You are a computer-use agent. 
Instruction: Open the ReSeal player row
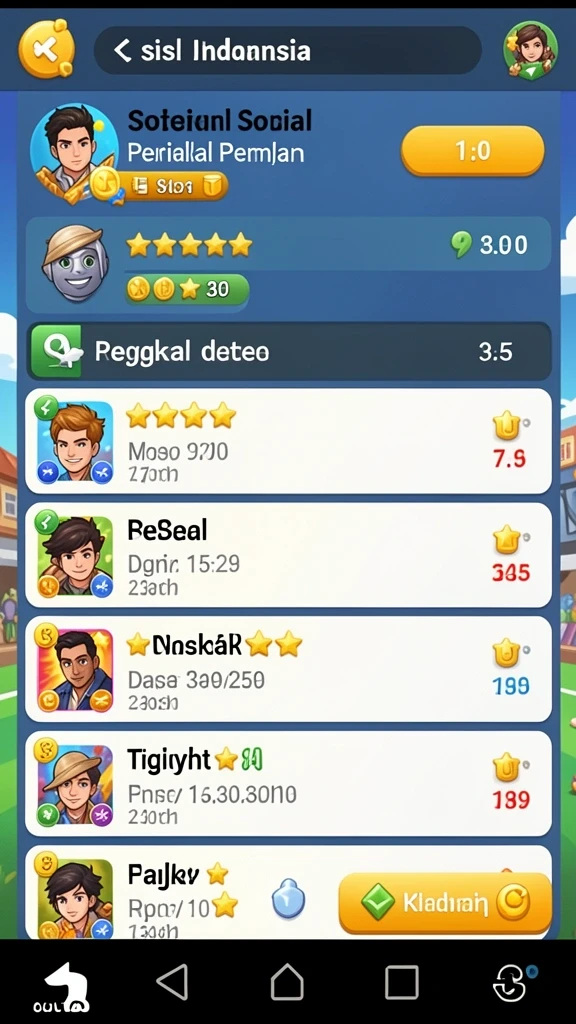pos(288,555)
